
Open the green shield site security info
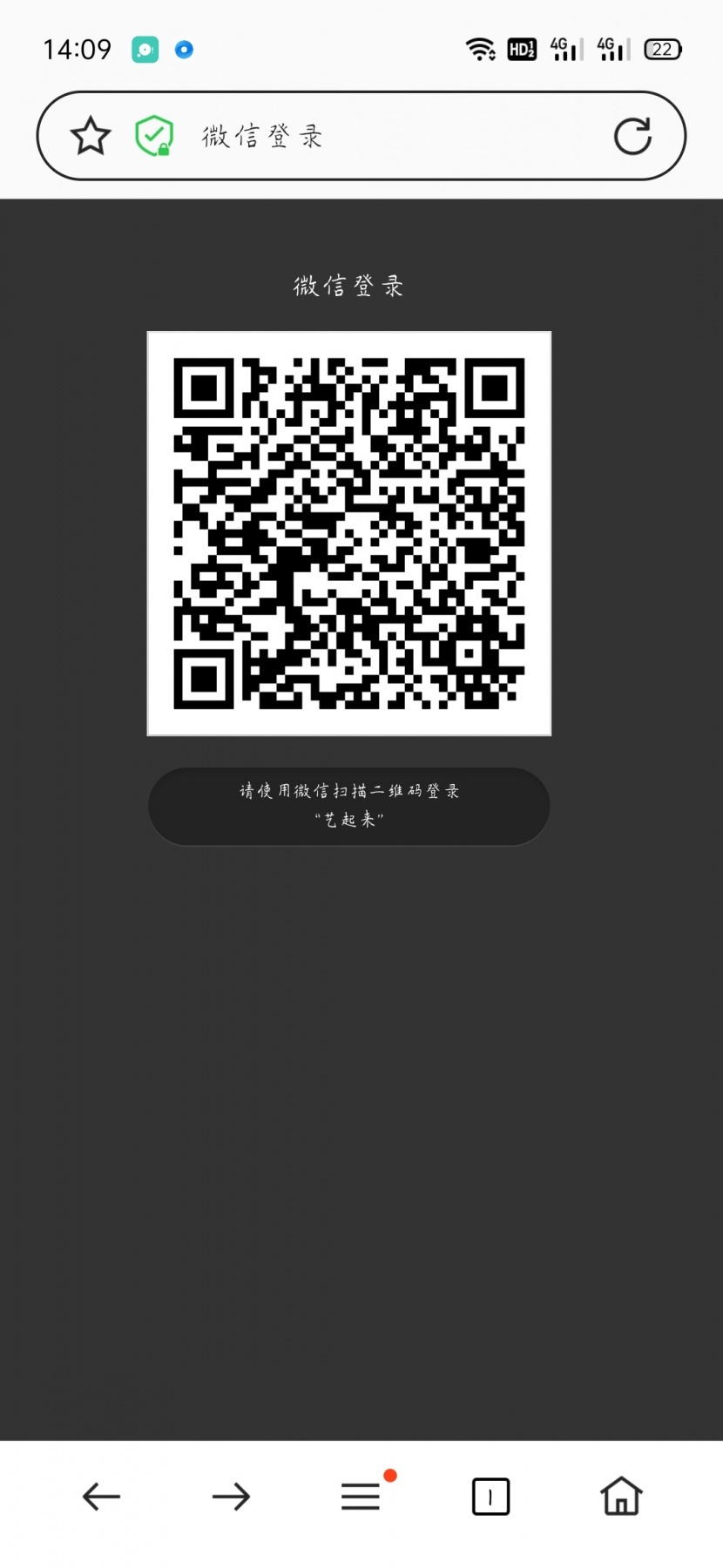(154, 136)
